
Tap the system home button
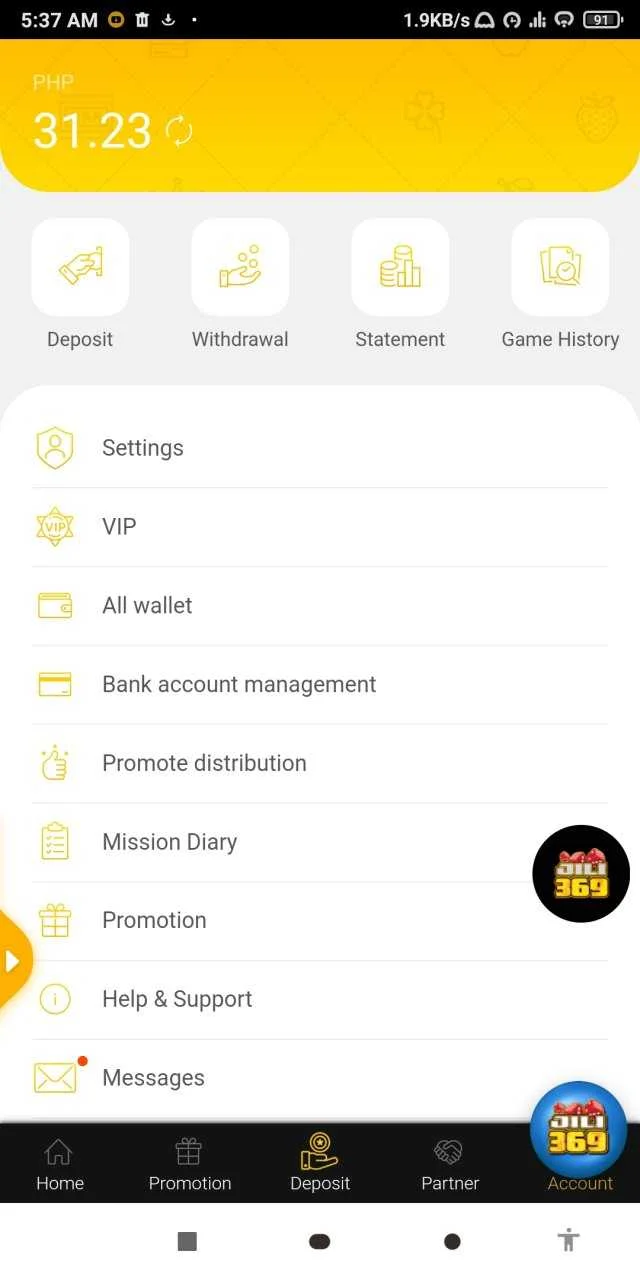[x=320, y=1241]
